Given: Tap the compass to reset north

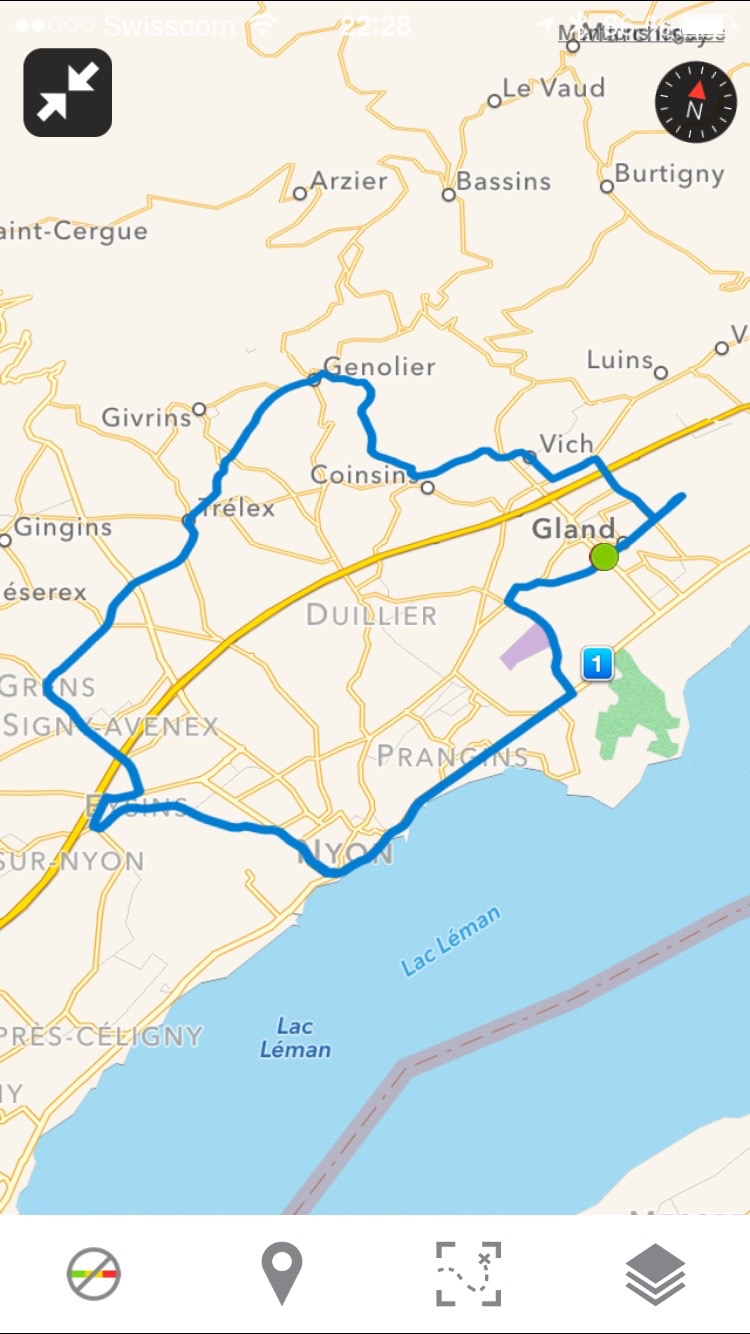Looking at the screenshot, I should pos(695,102).
